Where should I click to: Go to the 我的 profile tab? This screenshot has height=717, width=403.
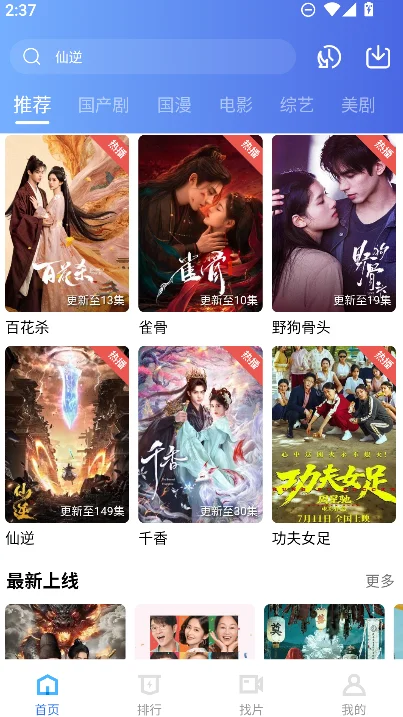(x=354, y=695)
